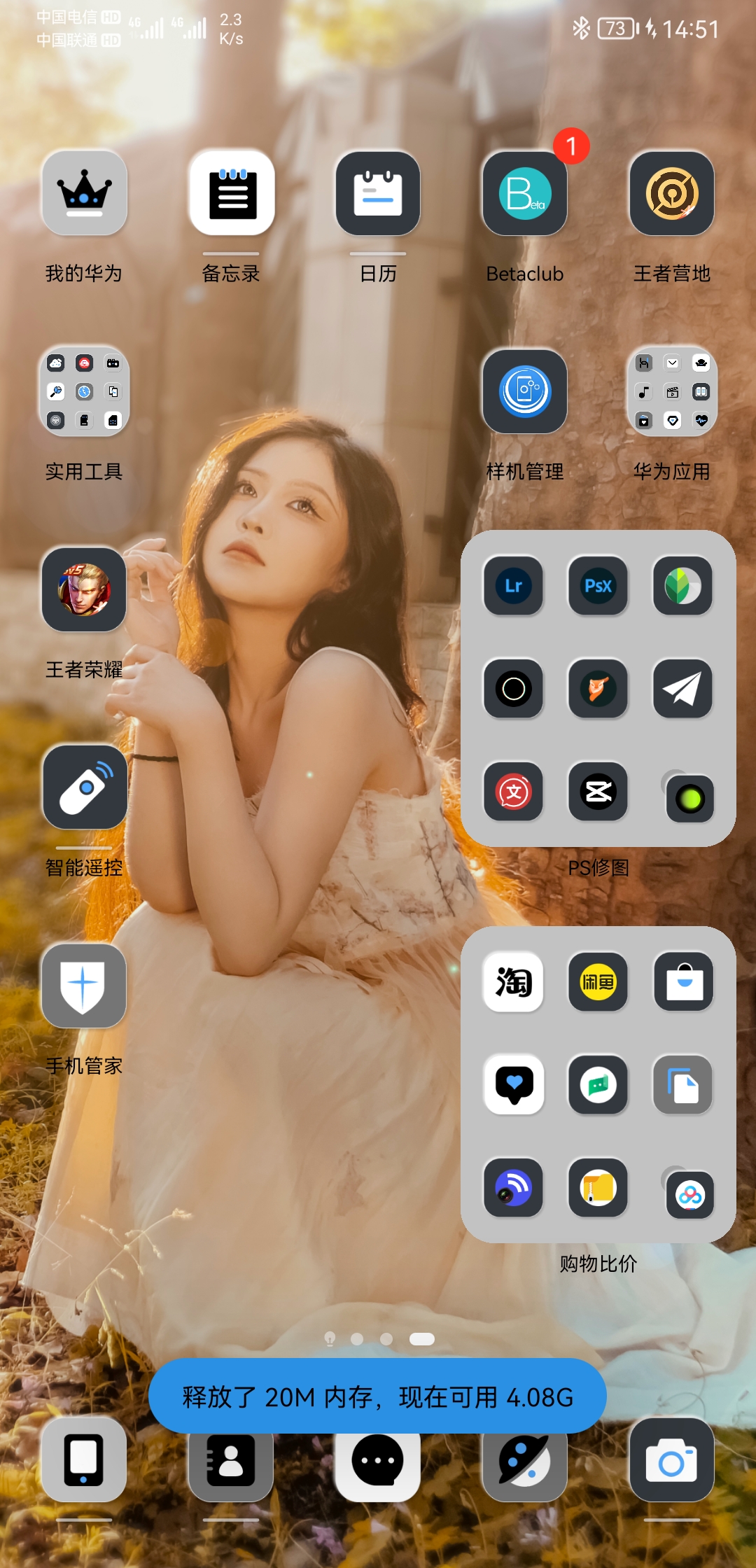Open the 我的华为 app

[84, 193]
